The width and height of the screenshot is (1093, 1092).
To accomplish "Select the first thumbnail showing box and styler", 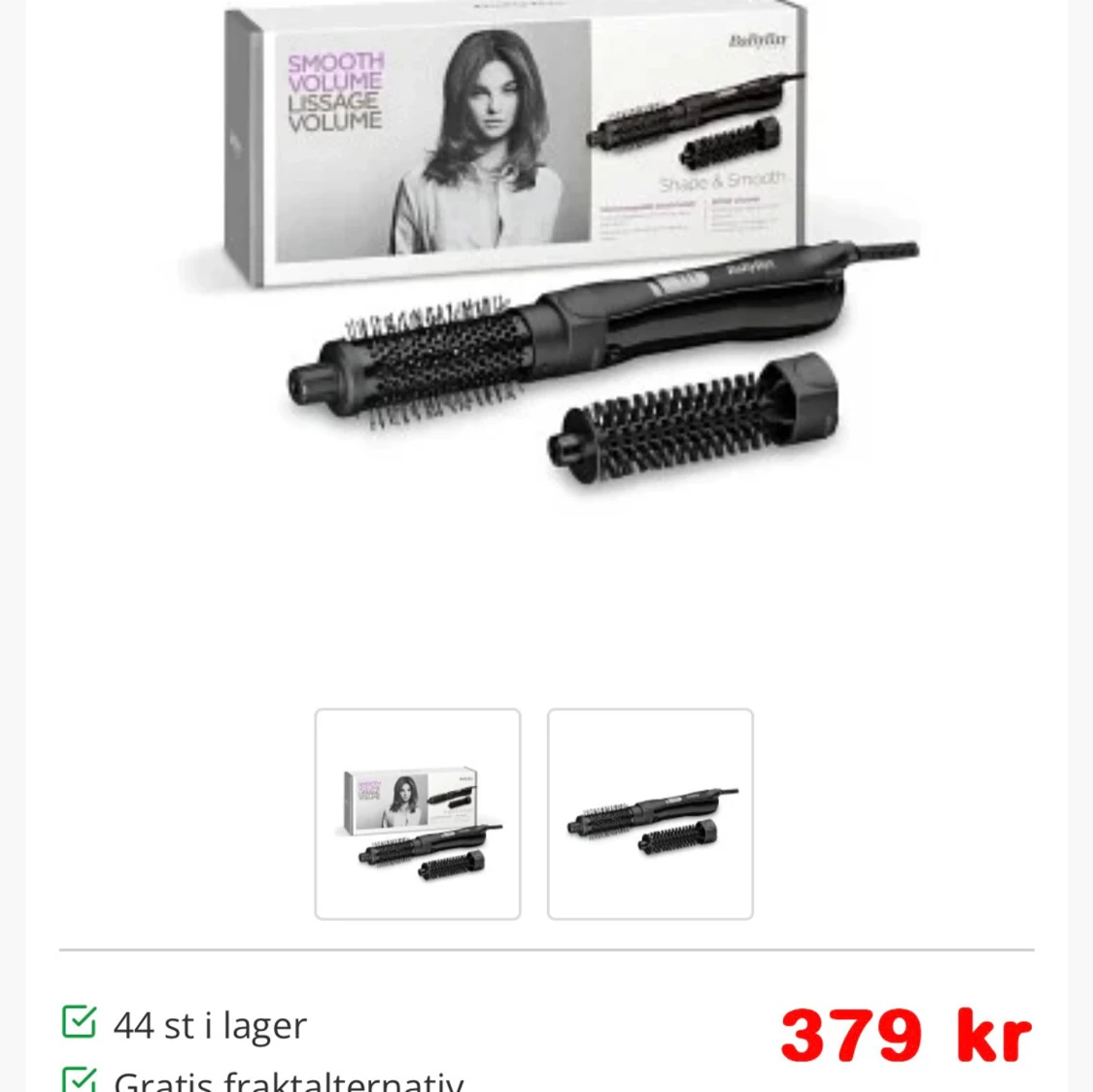I will [x=418, y=814].
